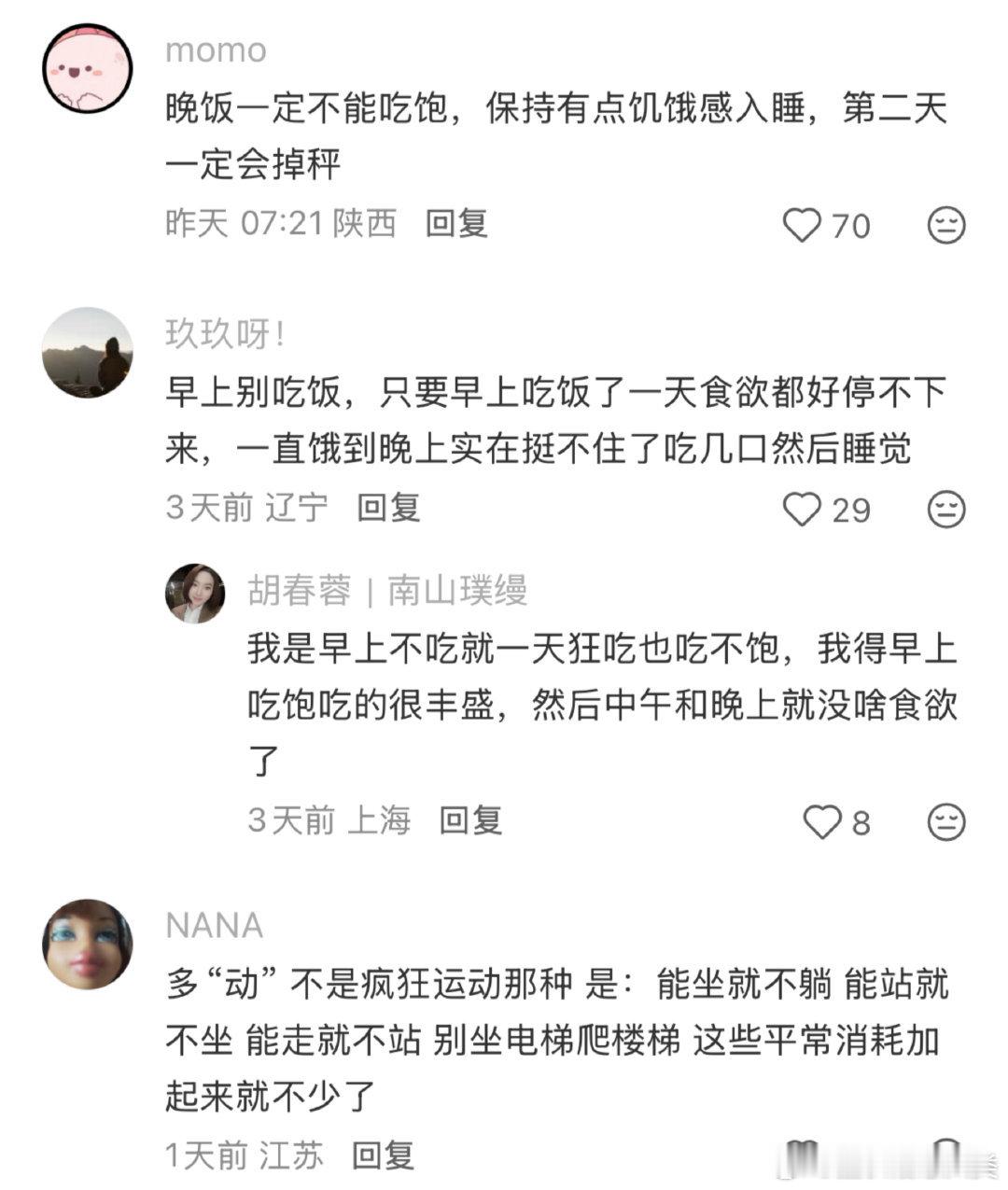1008x1190 pixels.
Task: Reply to momo's comment using 回复
Action: tap(458, 222)
